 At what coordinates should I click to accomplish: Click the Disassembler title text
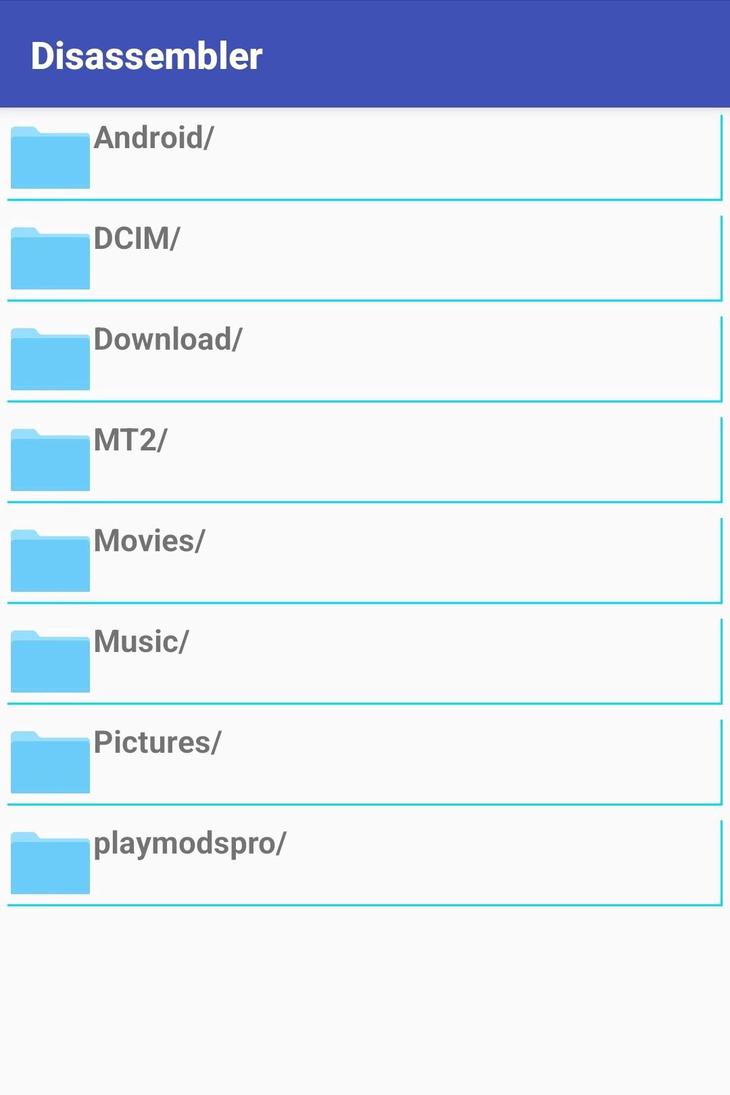tap(145, 56)
